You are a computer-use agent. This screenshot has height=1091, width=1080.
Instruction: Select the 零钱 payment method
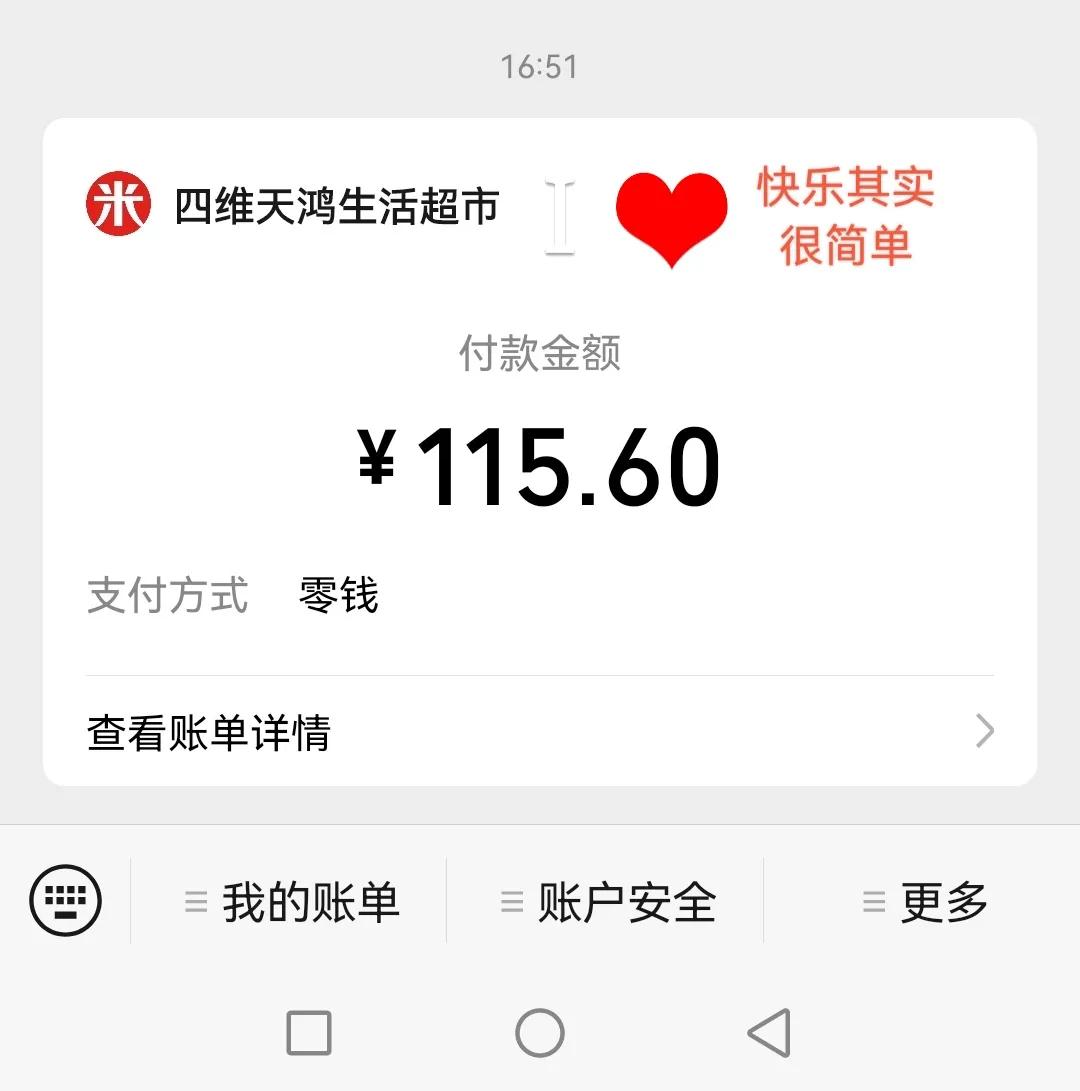point(337,595)
